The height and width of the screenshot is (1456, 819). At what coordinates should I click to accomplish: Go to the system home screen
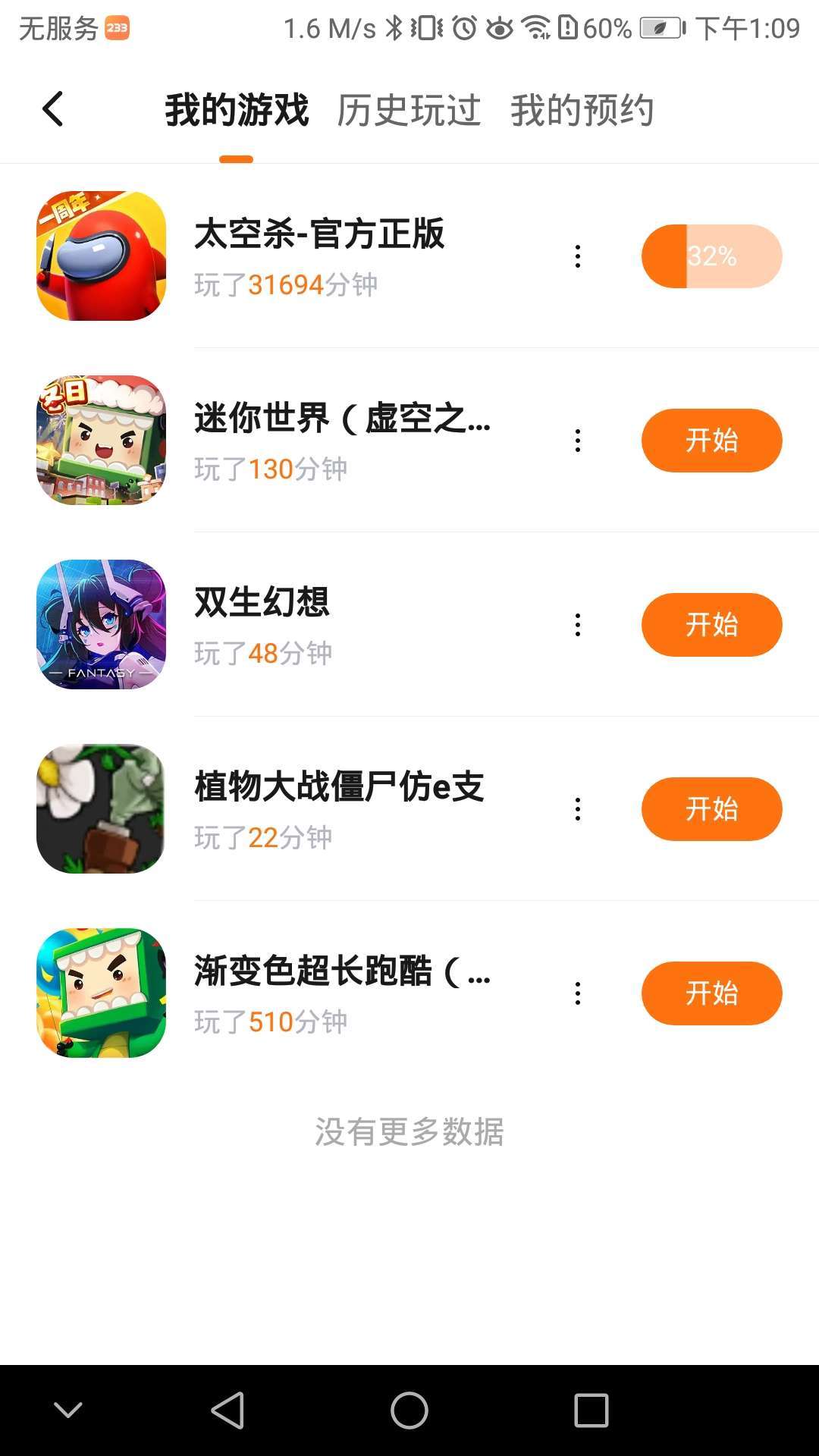tap(409, 1410)
